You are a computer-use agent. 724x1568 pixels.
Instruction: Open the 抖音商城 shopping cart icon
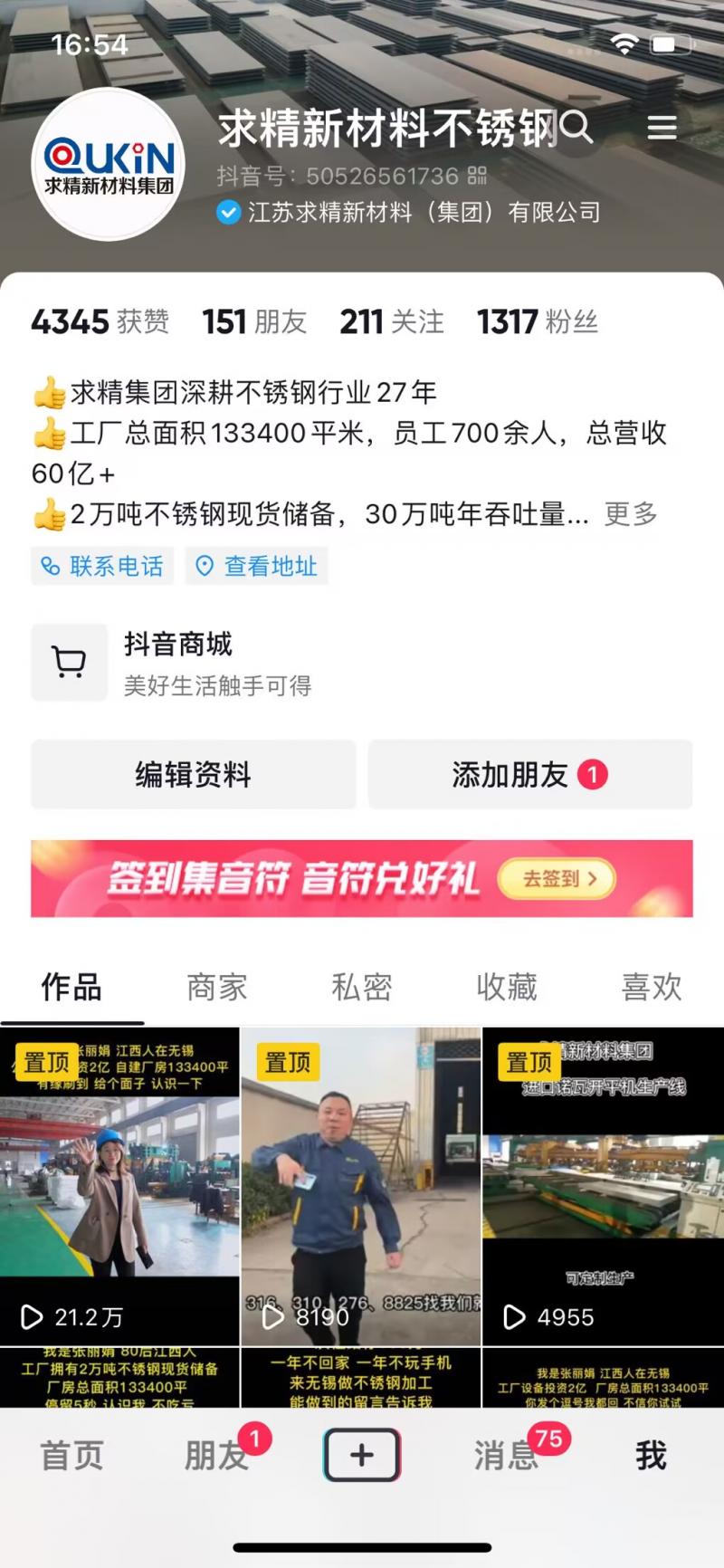coord(69,662)
